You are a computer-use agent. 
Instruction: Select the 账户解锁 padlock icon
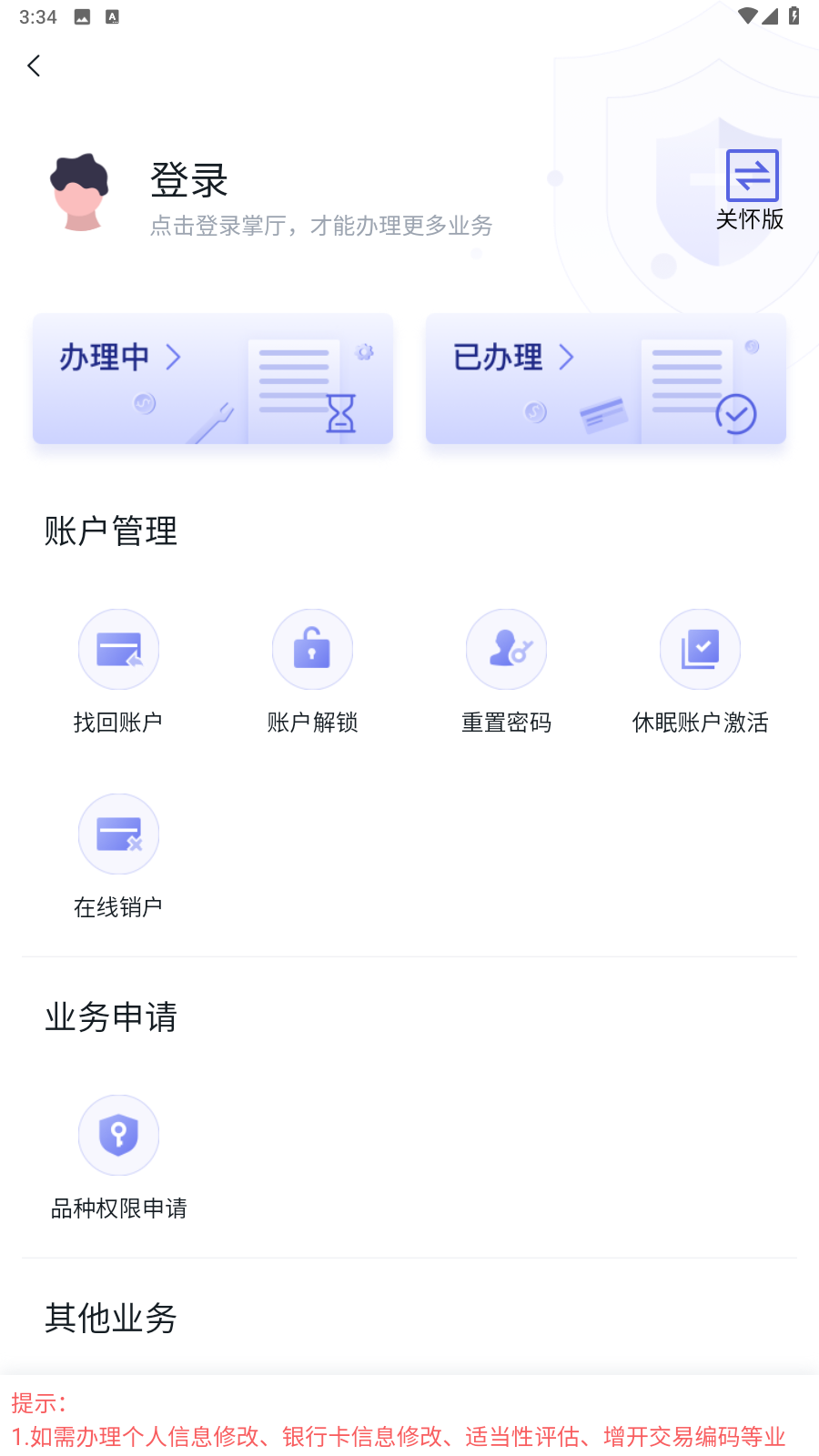click(x=312, y=649)
